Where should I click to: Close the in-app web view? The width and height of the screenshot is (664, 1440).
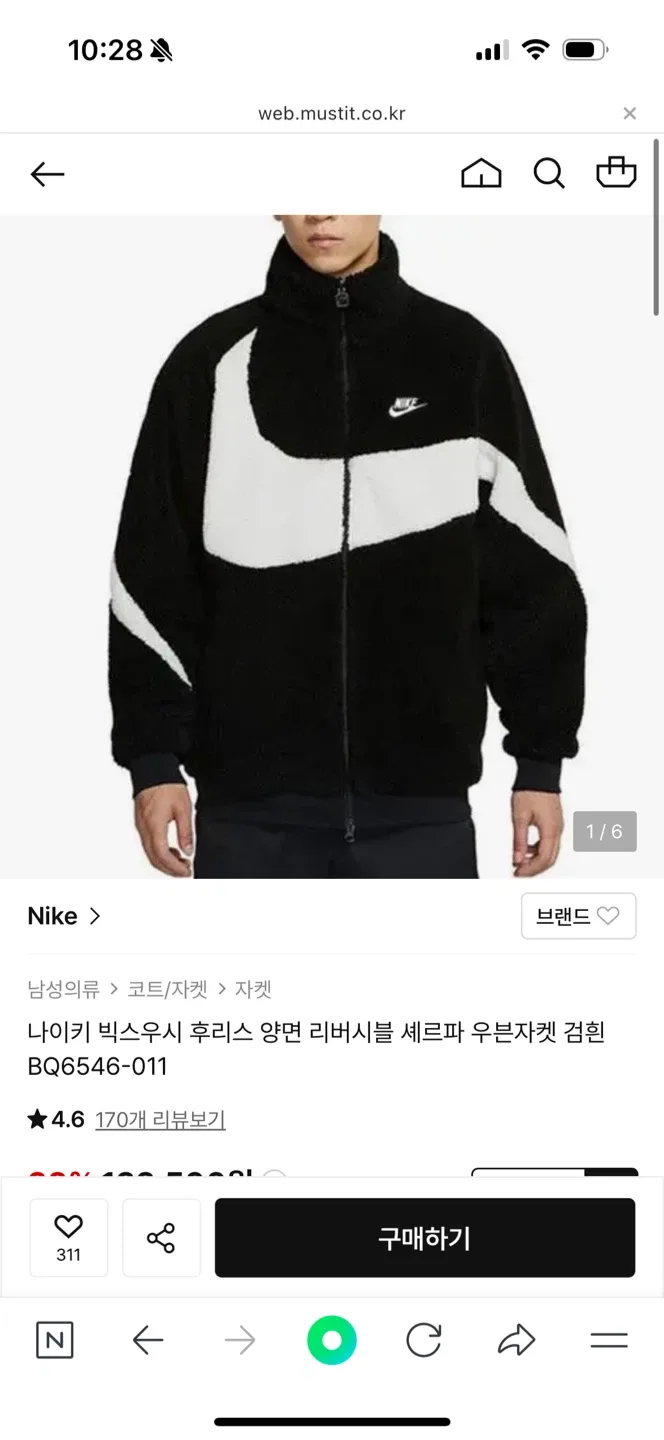pyautogui.click(x=629, y=114)
